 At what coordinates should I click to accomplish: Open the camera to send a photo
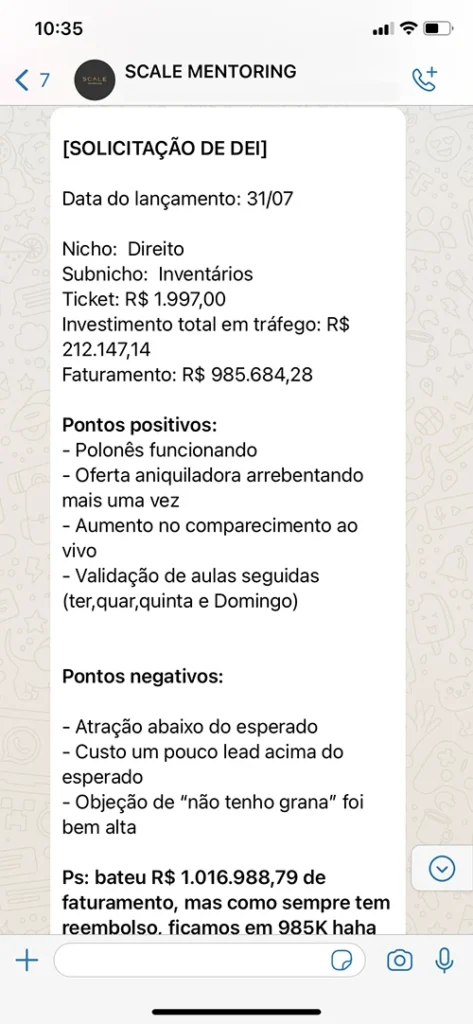pos(399,961)
